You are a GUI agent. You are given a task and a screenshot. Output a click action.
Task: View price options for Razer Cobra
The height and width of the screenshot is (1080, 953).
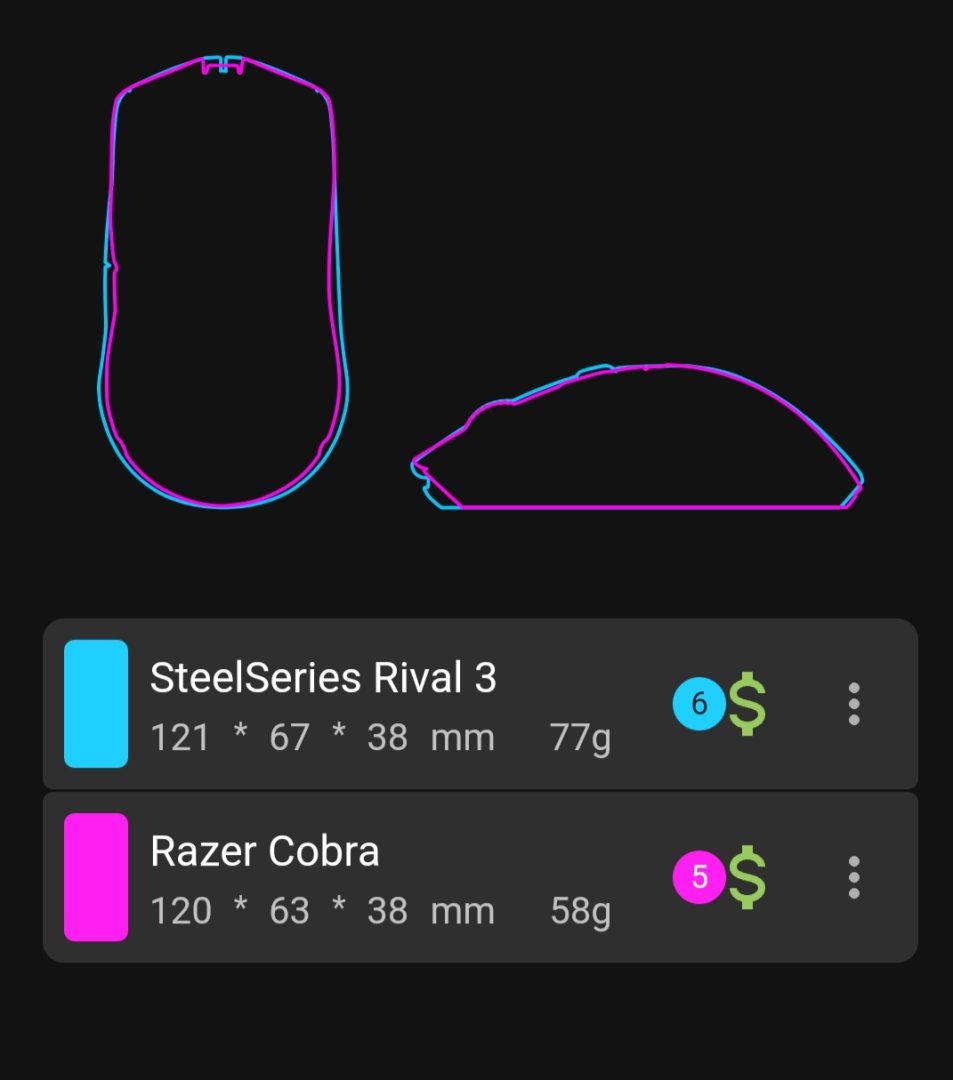(746, 877)
